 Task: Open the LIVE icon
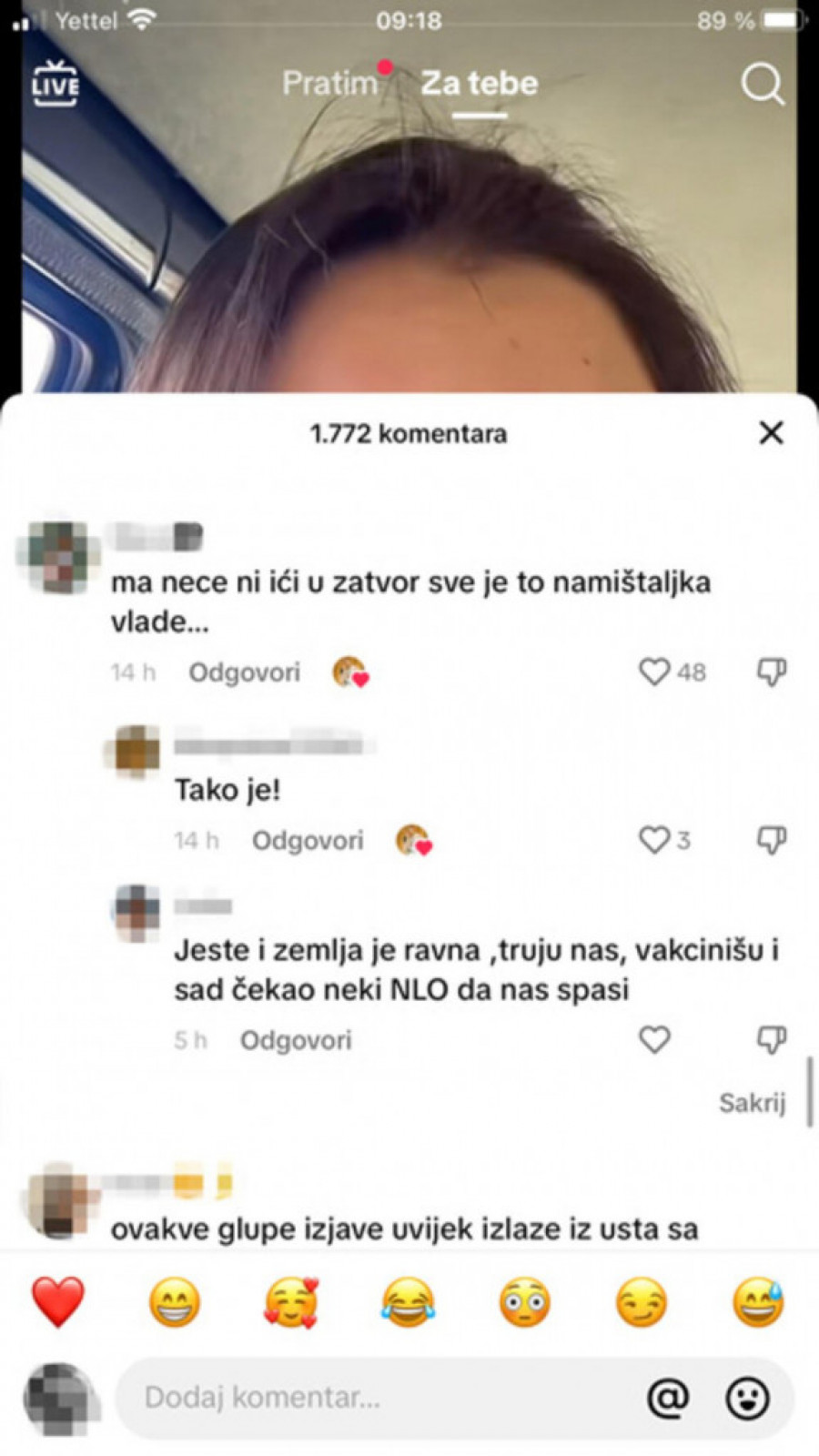[56, 84]
